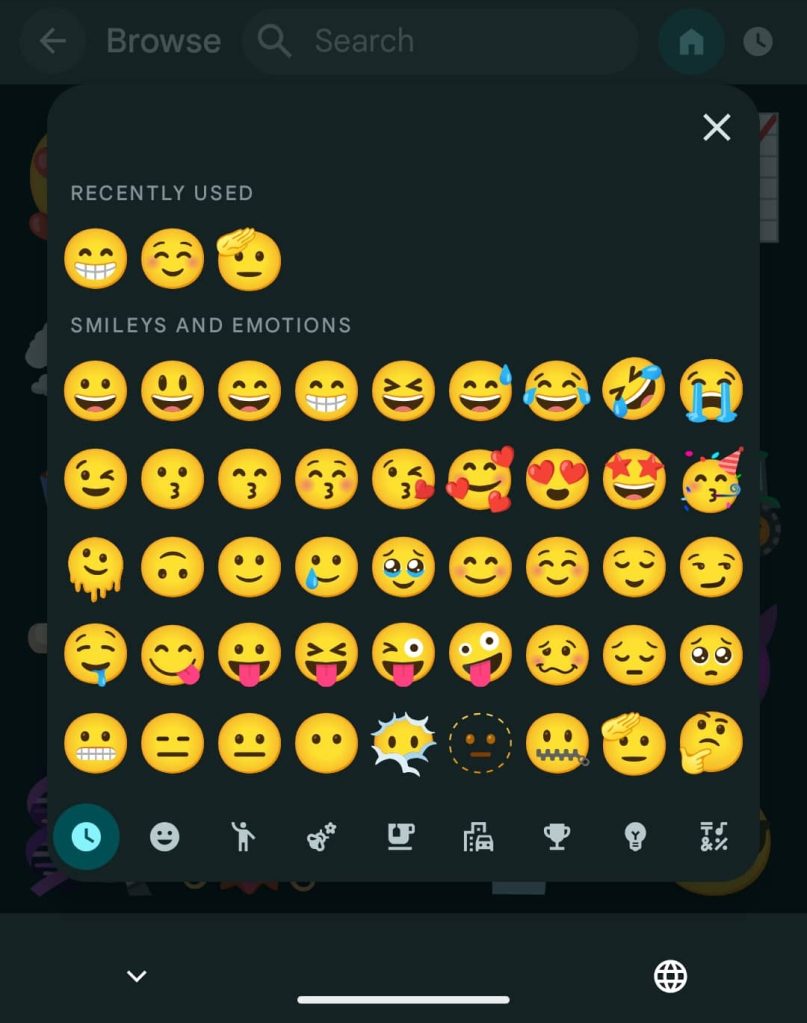Screen dimensions: 807x1023
Task: Pick the loudly crying face emoji
Action: 711,390
